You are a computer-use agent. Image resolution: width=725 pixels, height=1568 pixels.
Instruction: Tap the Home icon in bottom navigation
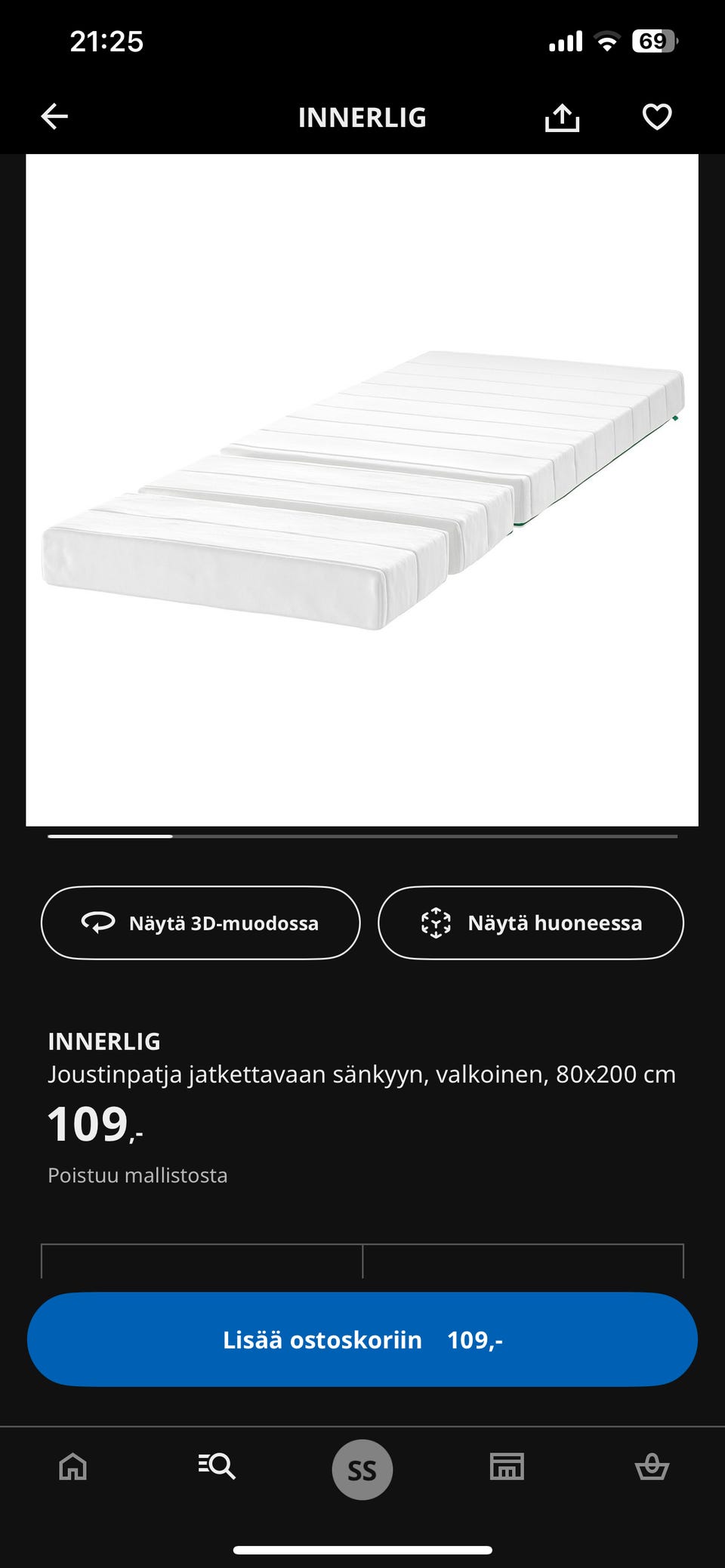pyautogui.click(x=72, y=1468)
